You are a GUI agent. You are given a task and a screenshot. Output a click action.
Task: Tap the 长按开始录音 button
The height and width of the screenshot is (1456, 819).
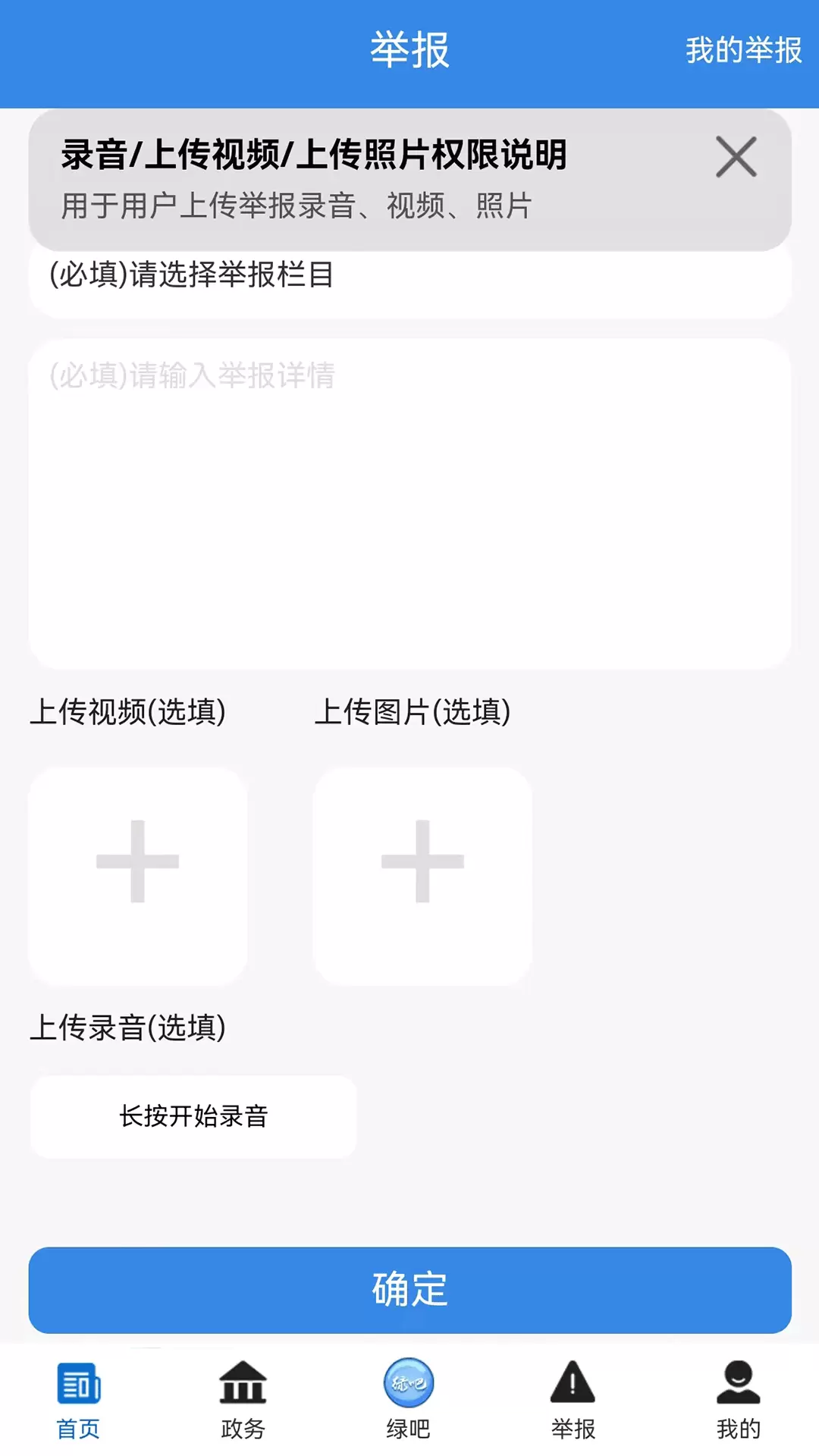193,1116
